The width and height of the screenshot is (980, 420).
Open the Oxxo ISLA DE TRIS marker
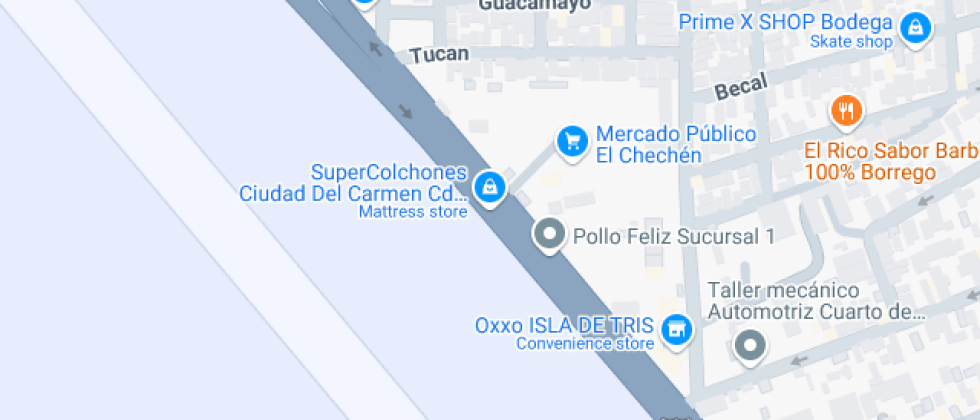(678, 327)
